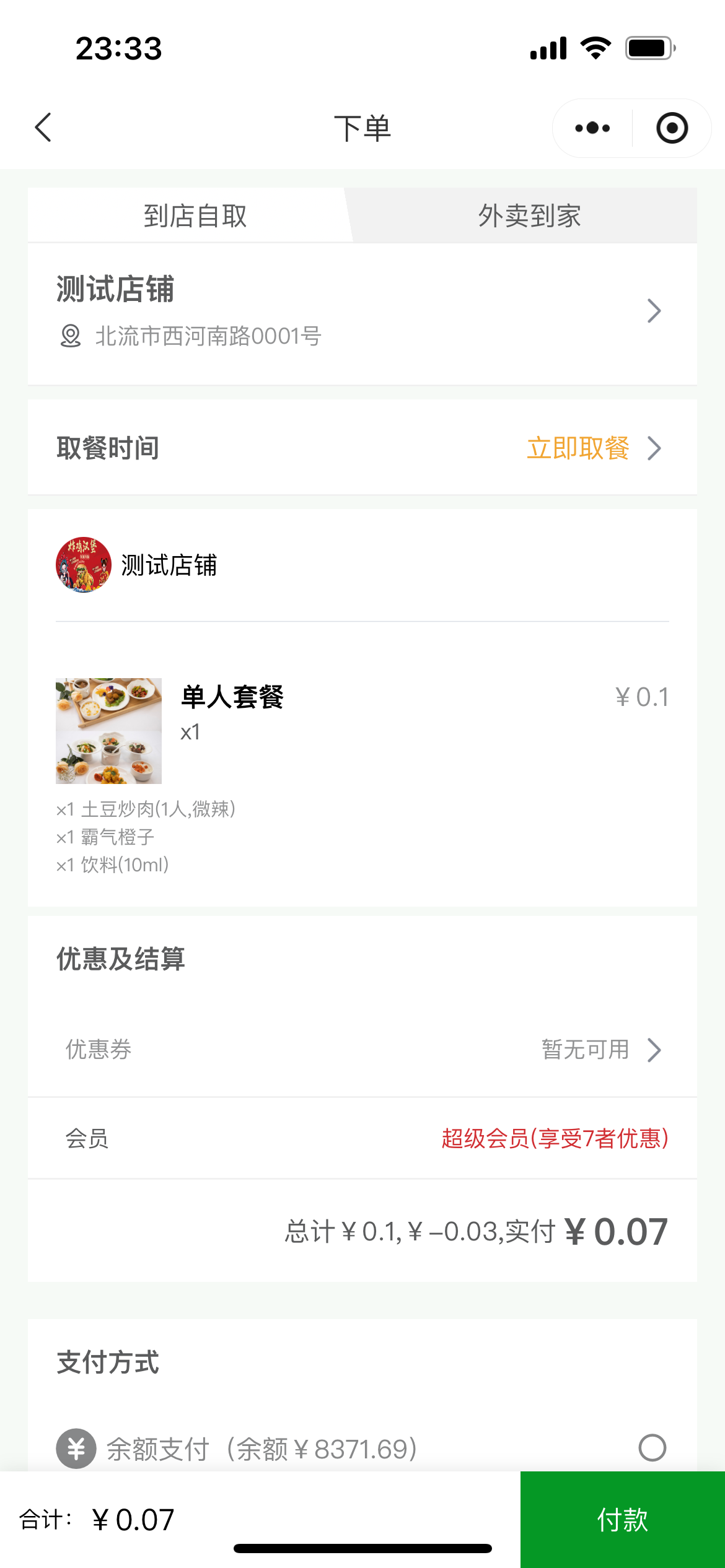Open the WeChat mini-program more options menu

click(590, 128)
